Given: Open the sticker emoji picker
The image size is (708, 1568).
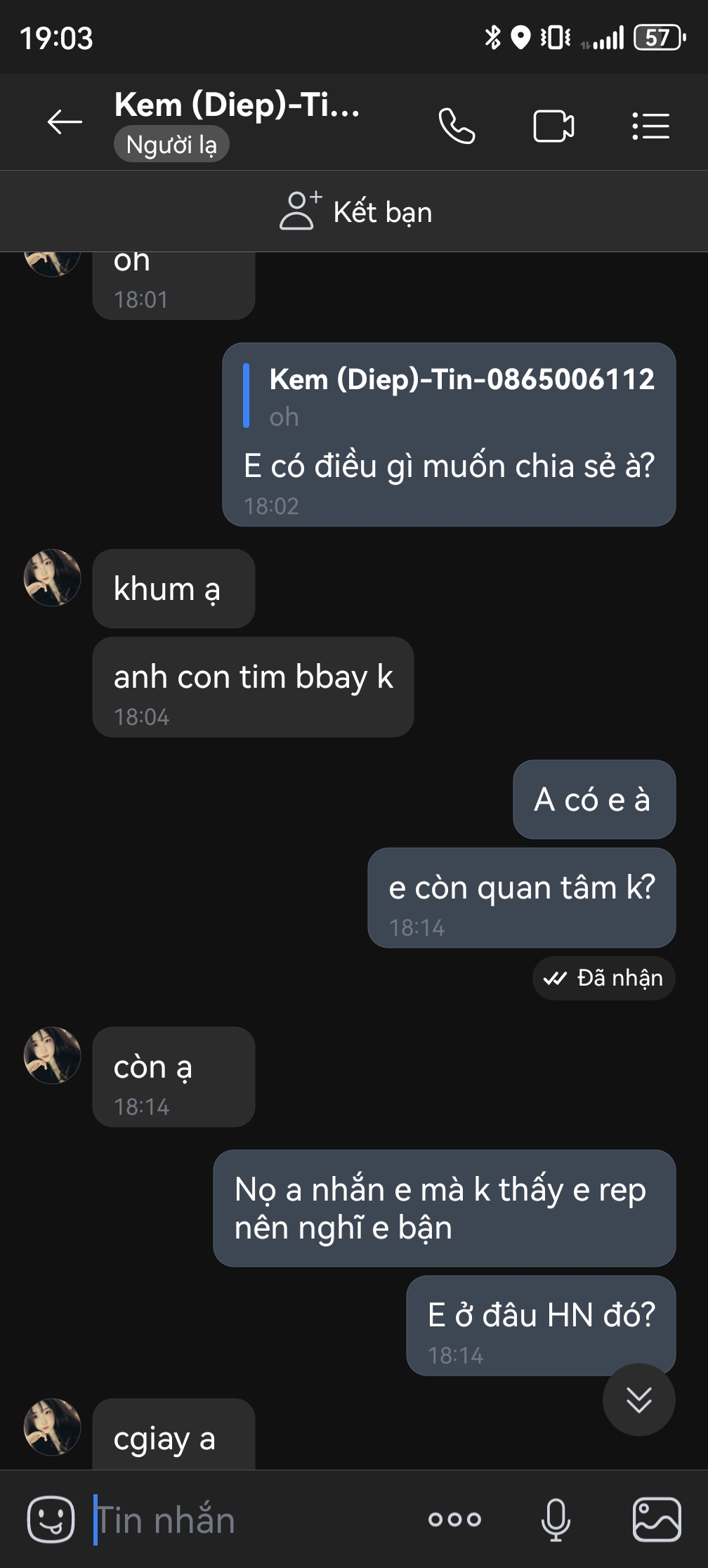Looking at the screenshot, I should pos(51,1519).
